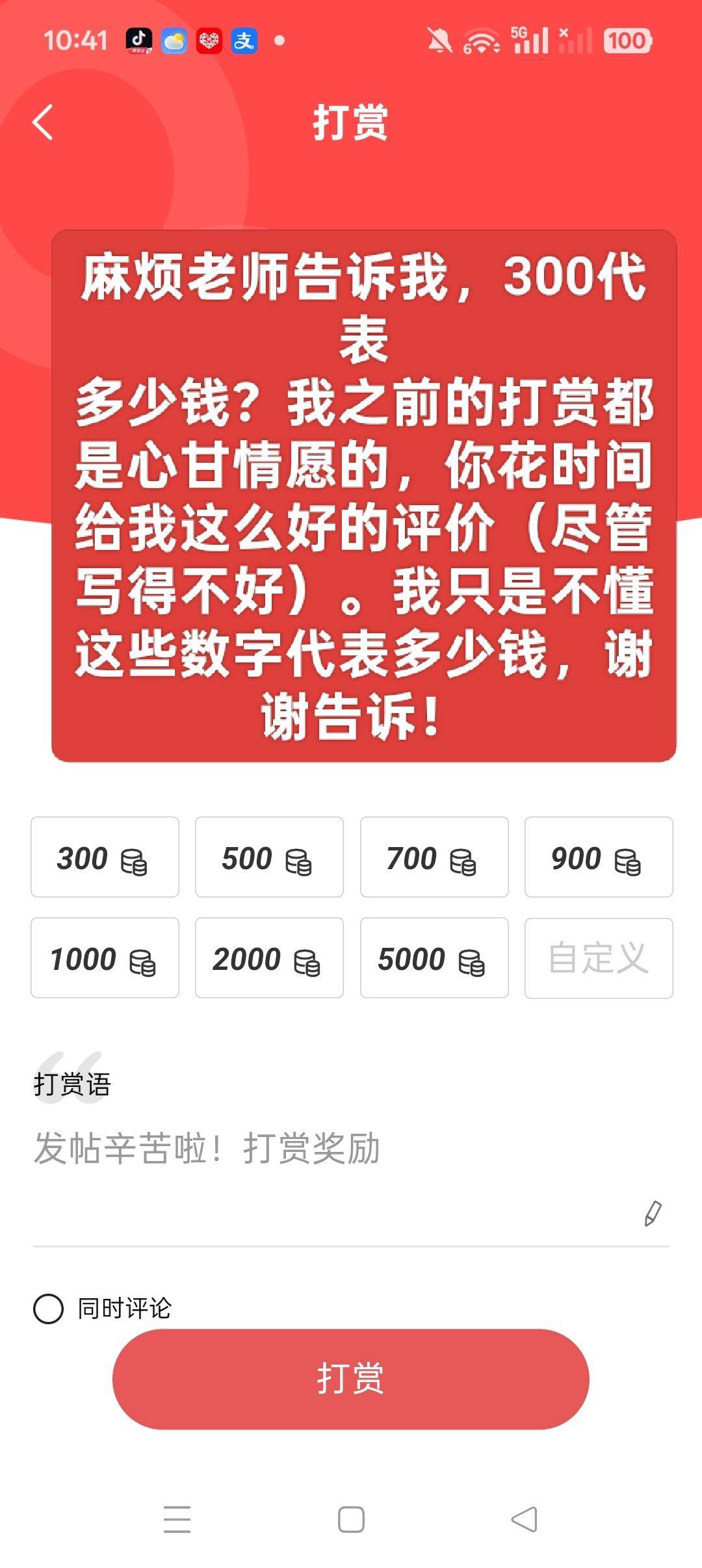This screenshot has height=1568, width=702.
Task: Go back from the 打赏 page
Action: pyautogui.click(x=43, y=122)
